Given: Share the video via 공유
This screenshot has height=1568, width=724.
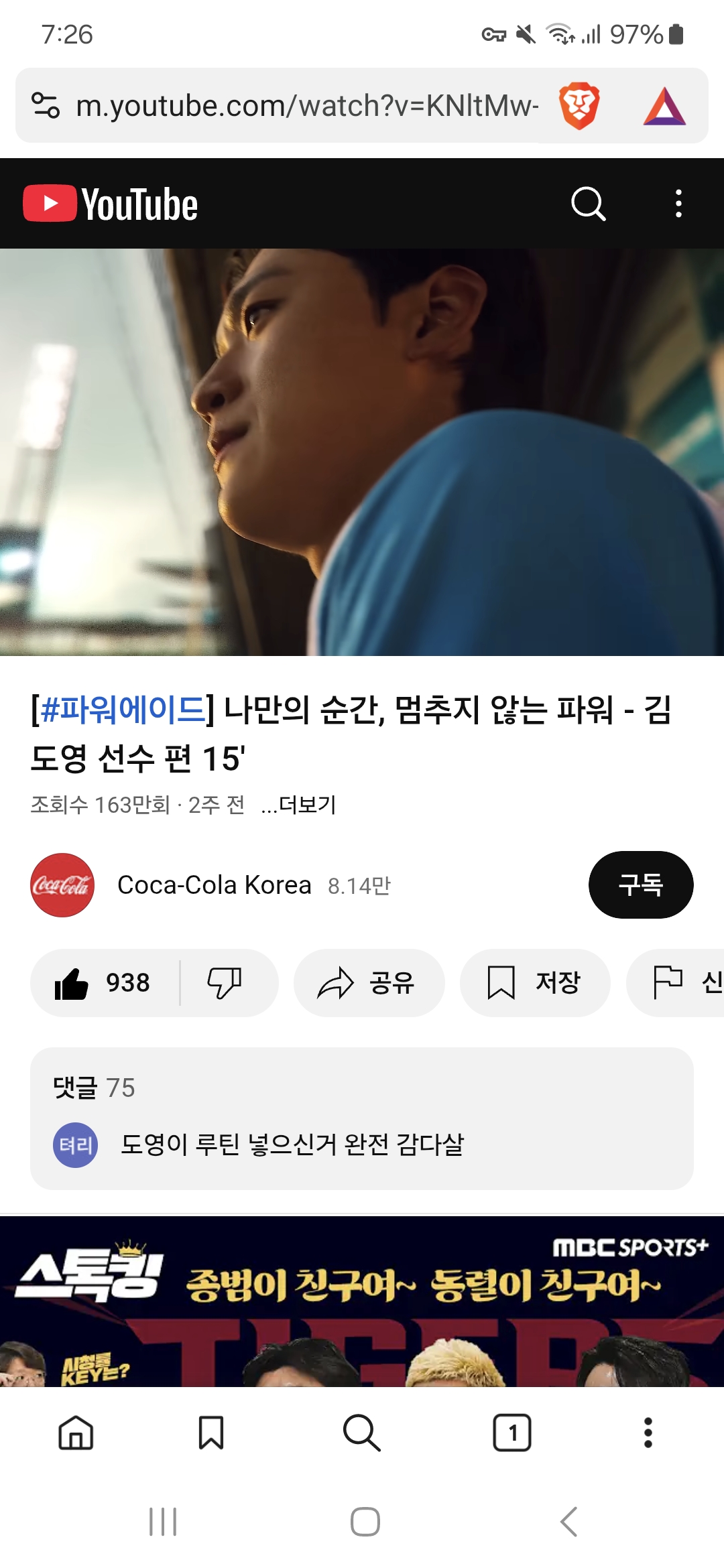Looking at the screenshot, I should click(x=367, y=983).
